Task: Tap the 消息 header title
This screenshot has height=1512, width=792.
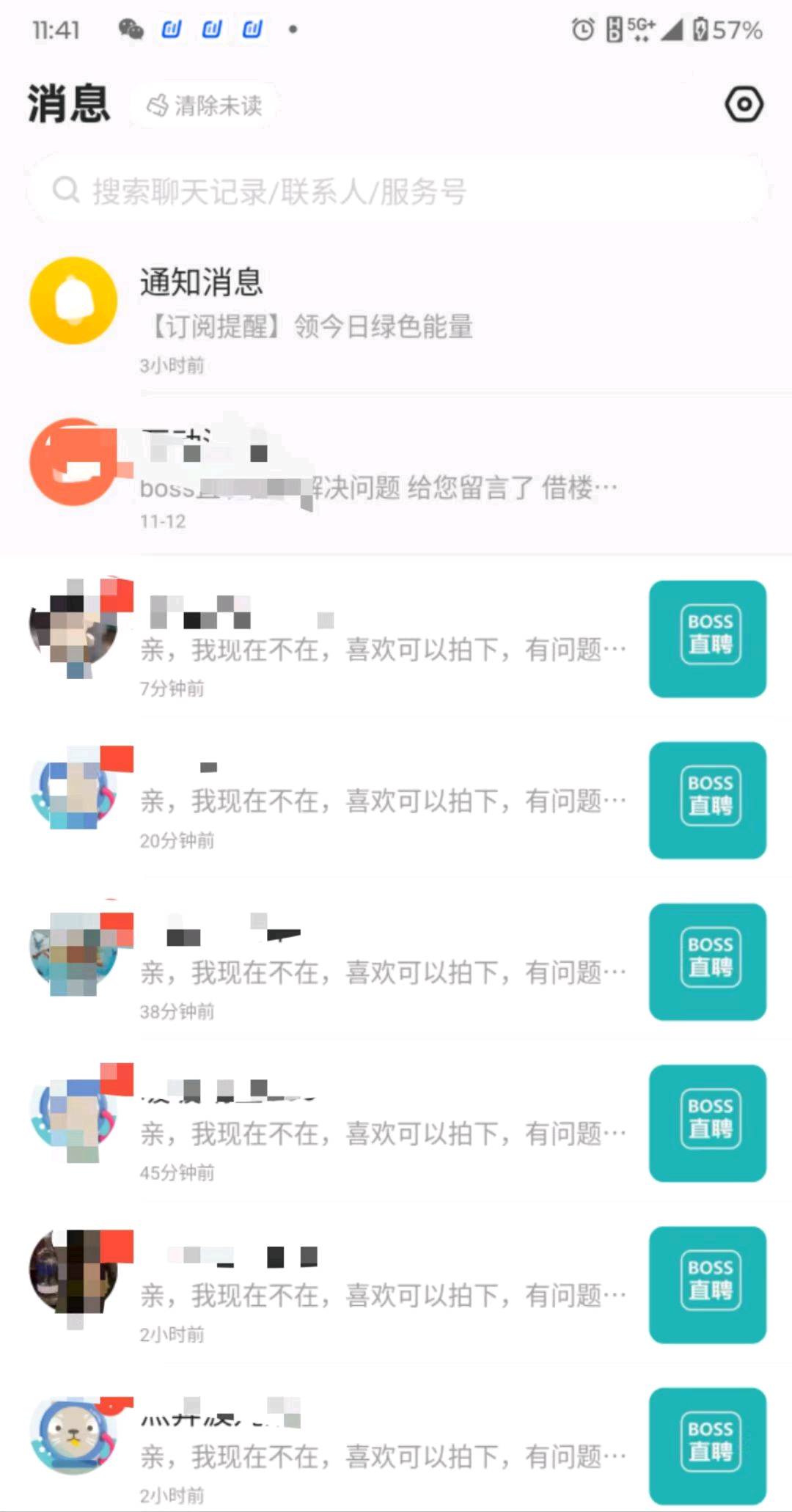Action: click(x=68, y=103)
